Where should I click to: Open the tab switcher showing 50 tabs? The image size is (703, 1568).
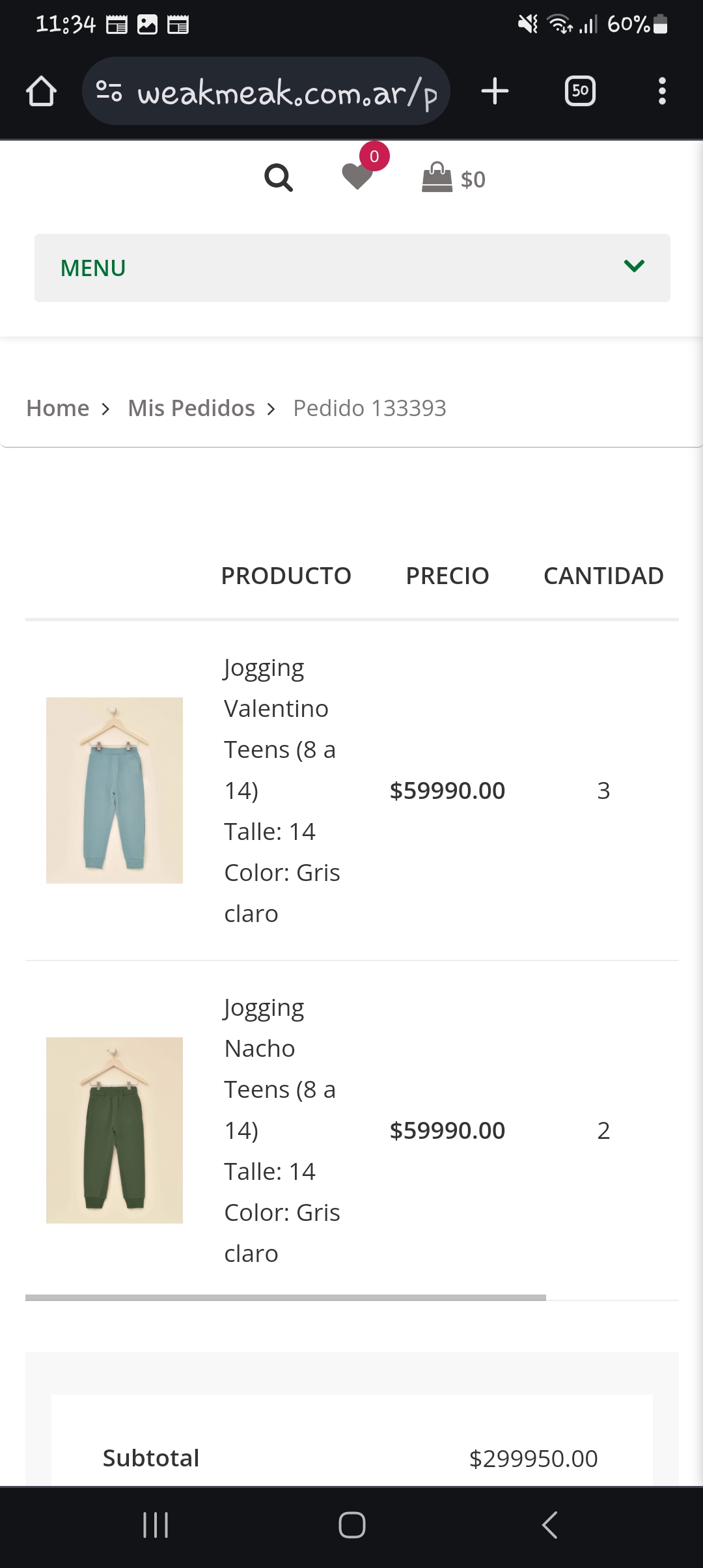580,91
